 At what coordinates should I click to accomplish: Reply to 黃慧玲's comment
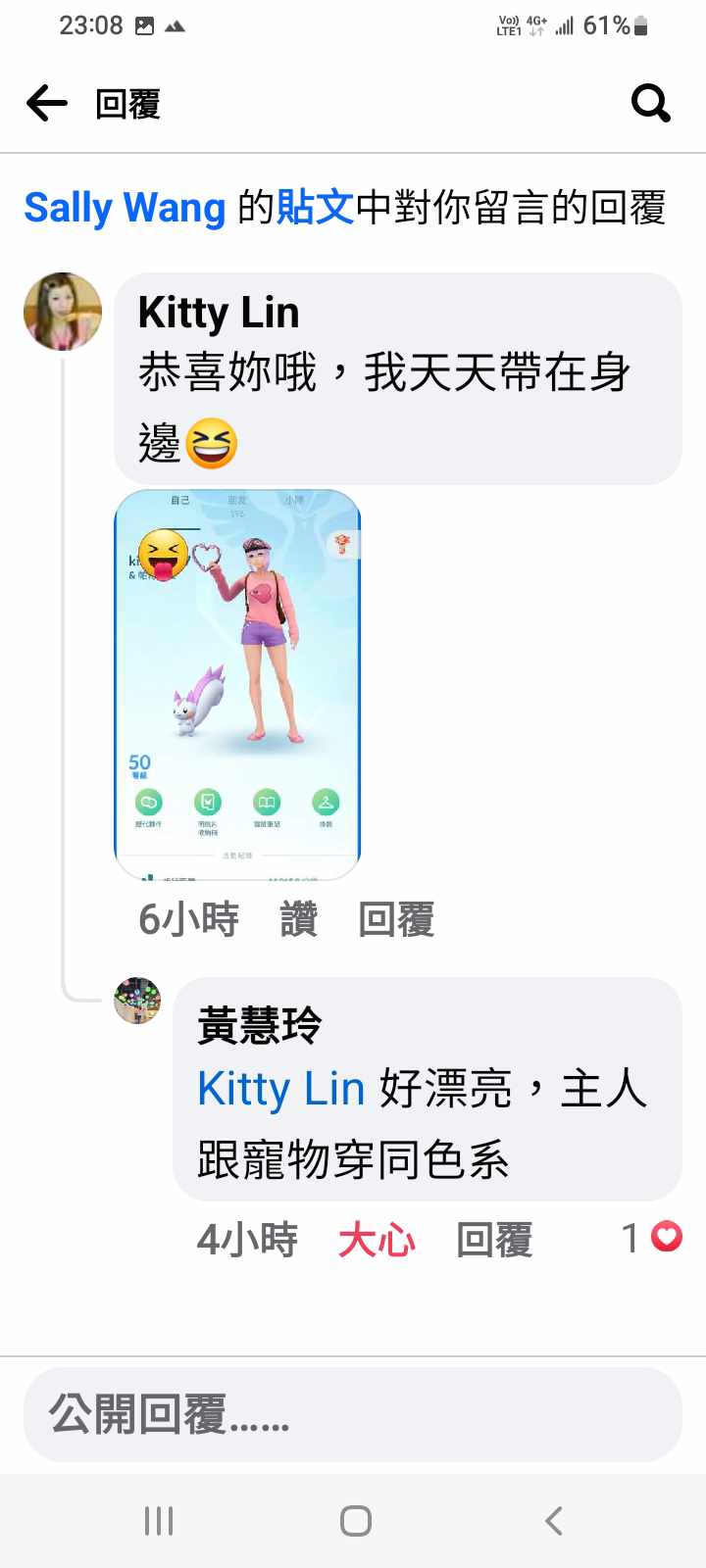coord(494,1240)
